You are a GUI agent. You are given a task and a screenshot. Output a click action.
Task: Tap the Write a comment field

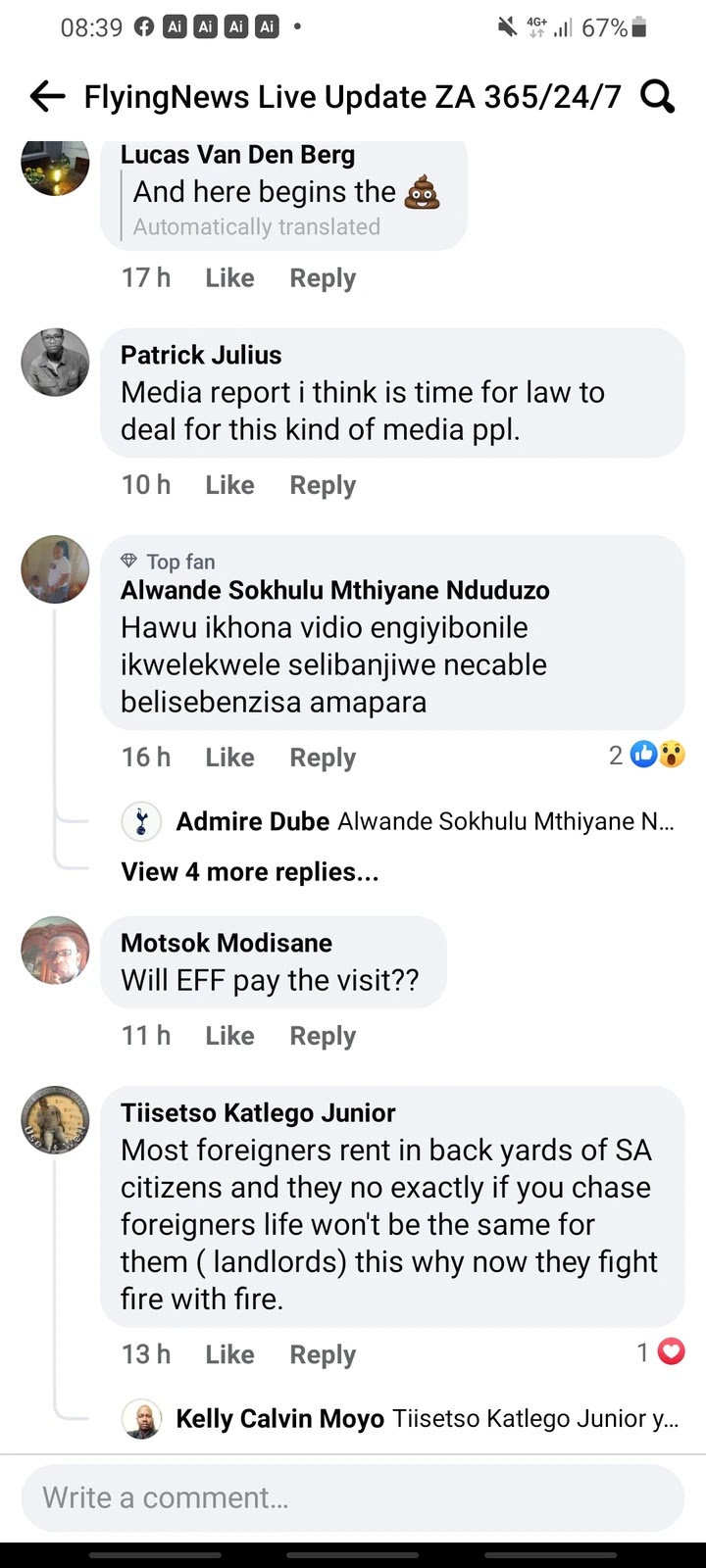353,1497
